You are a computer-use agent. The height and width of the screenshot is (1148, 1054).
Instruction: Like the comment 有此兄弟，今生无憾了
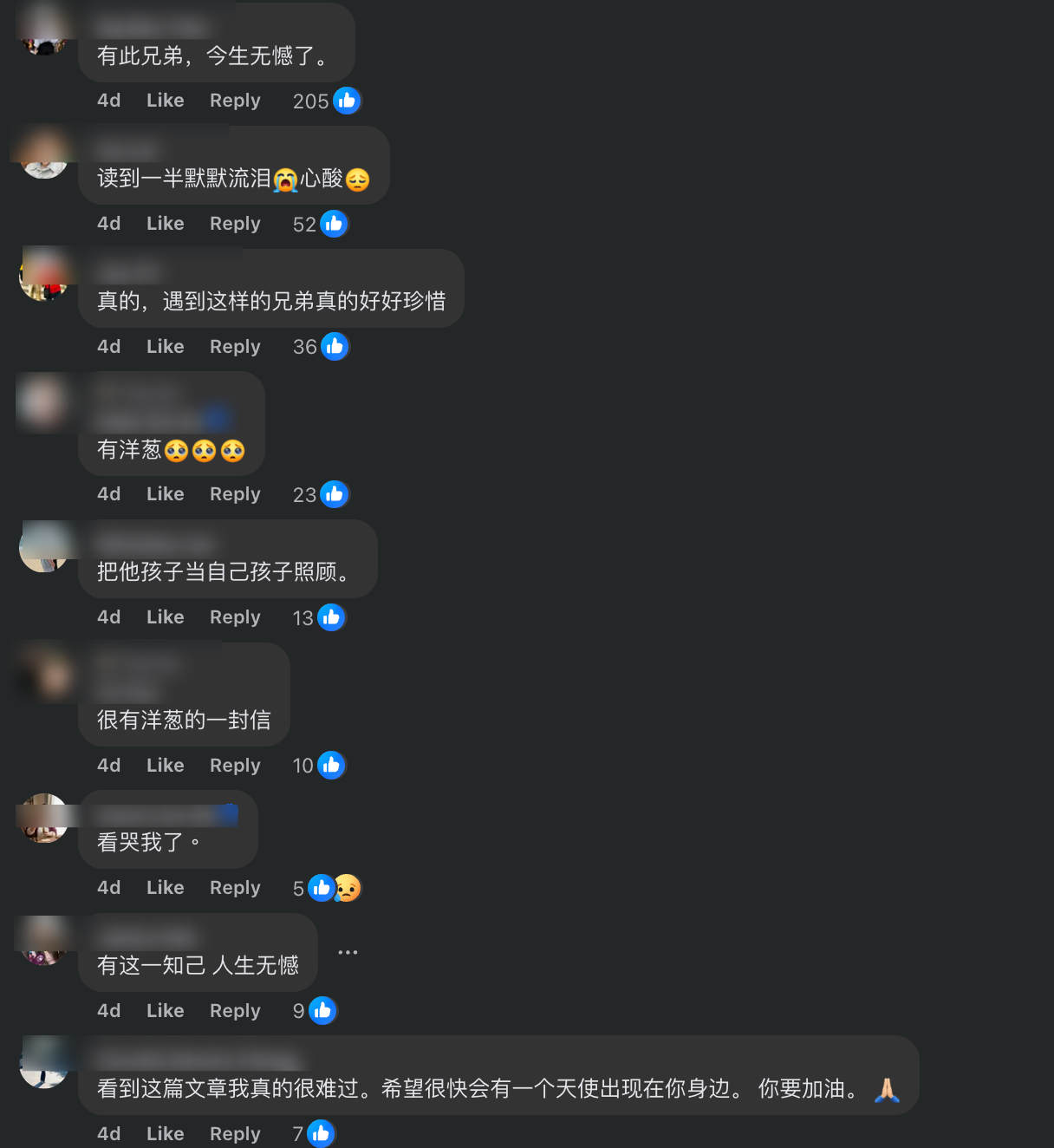[x=165, y=101]
